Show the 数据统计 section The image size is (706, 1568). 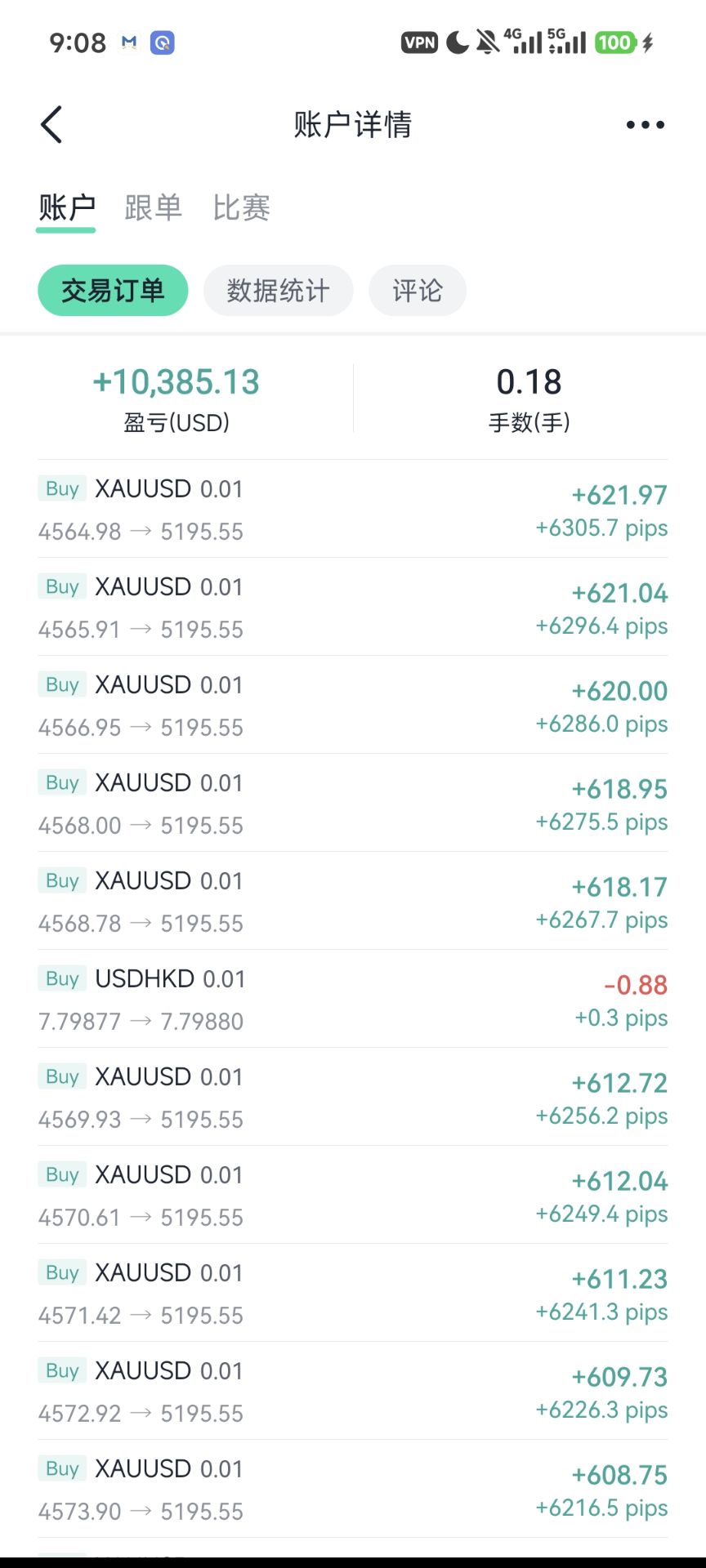278,291
